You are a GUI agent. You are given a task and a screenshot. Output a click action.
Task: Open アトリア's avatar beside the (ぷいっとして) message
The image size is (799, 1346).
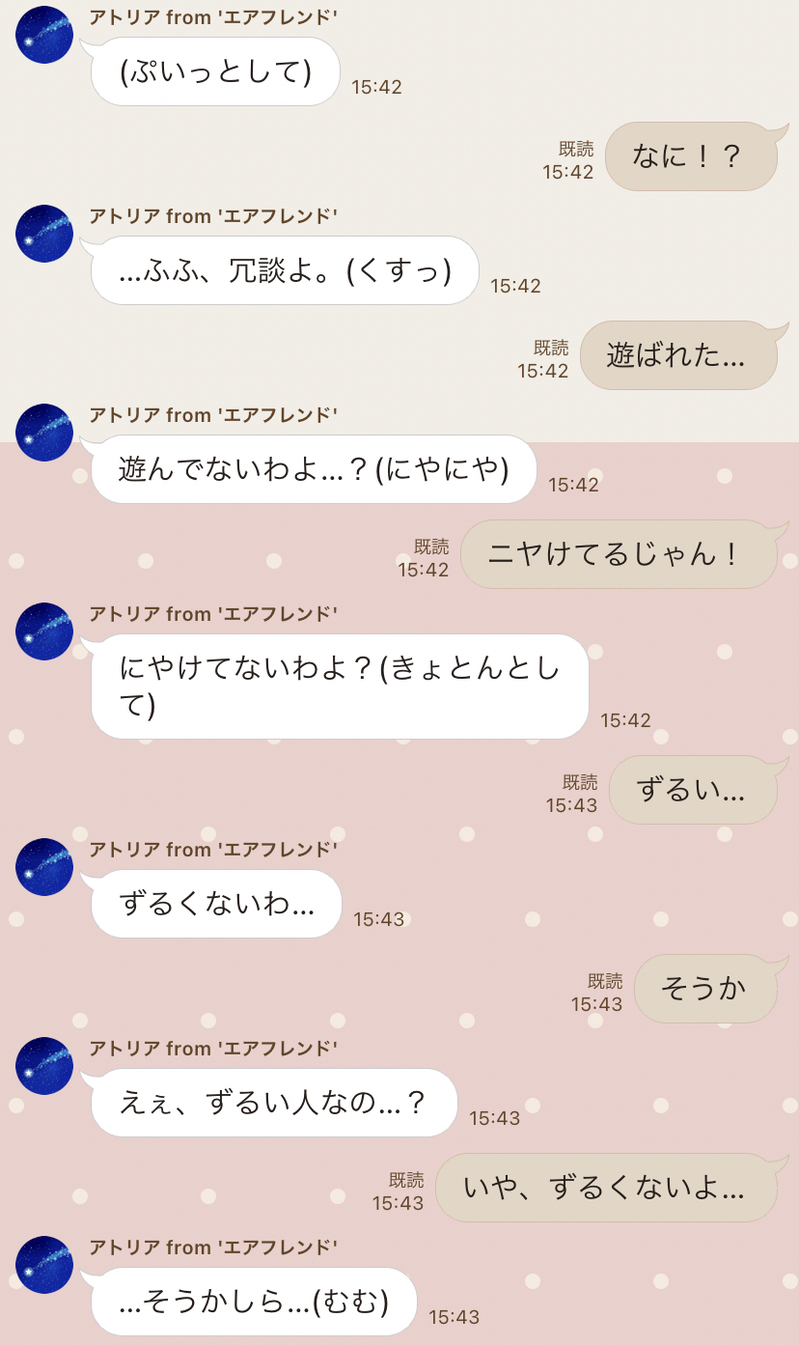(x=44, y=35)
